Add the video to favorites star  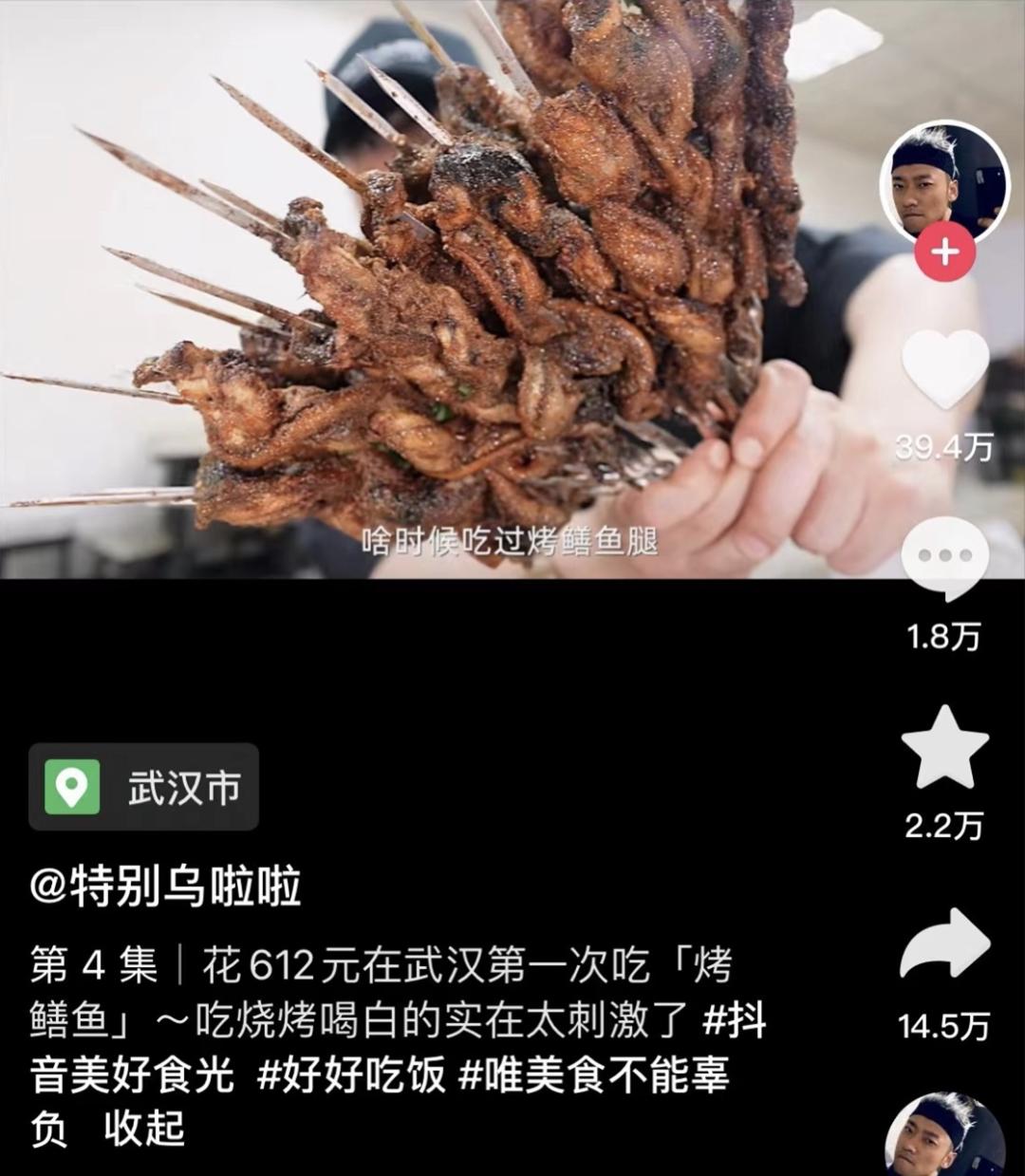coord(944,750)
